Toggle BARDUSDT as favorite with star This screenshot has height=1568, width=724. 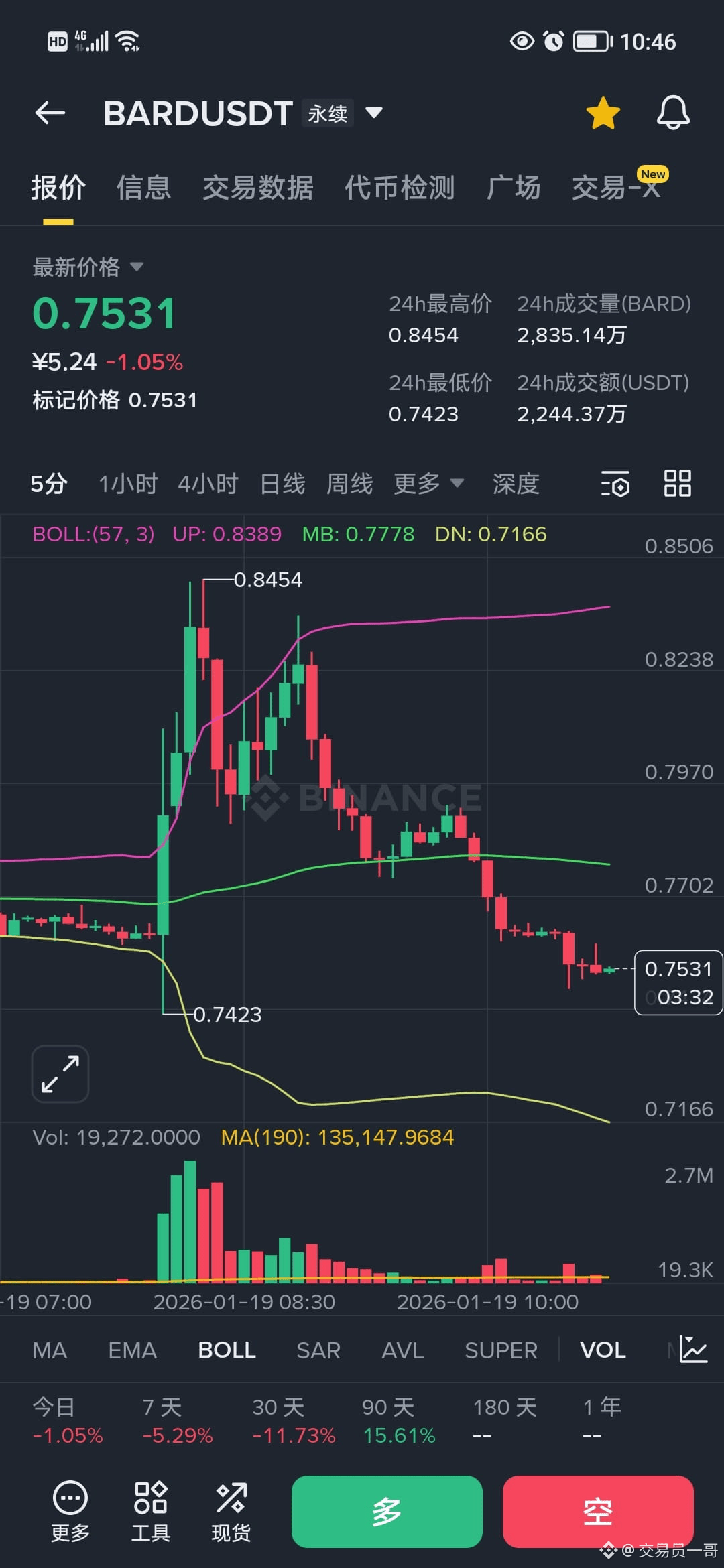click(602, 113)
